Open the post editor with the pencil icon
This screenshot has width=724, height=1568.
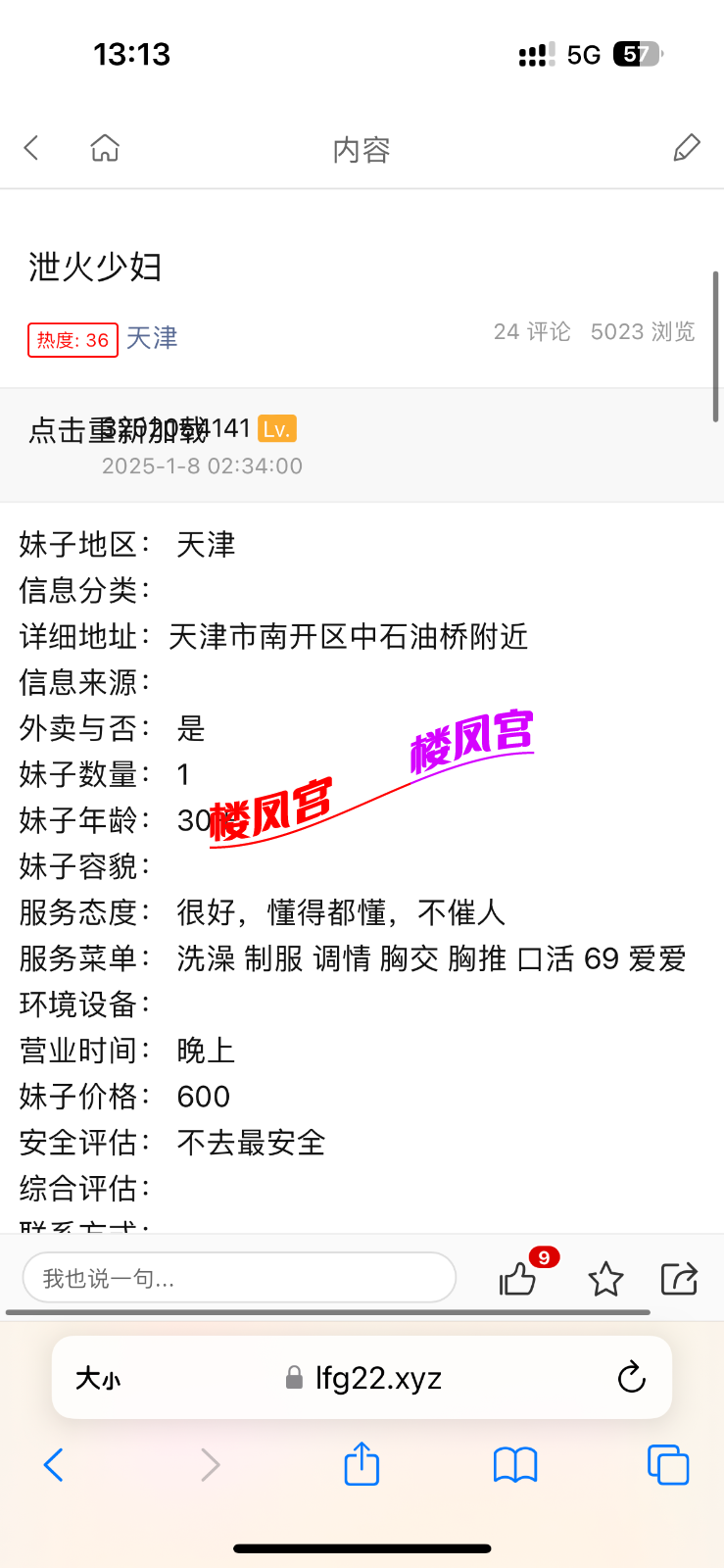[x=686, y=147]
